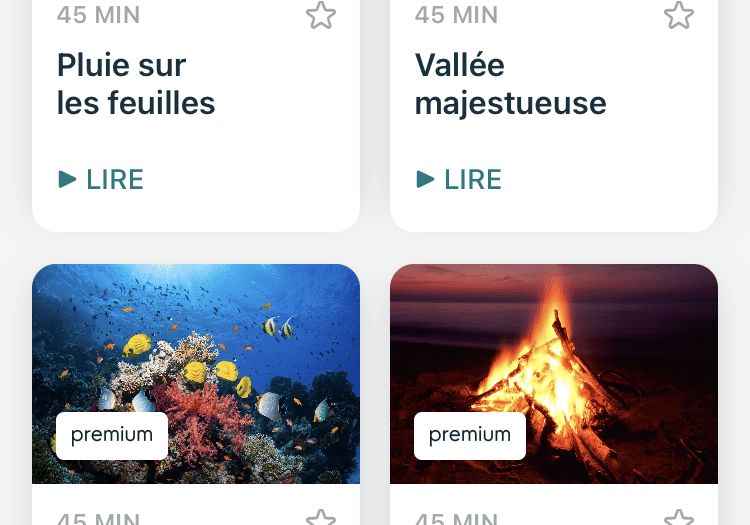The width and height of the screenshot is (750, 525).
Task: Star the Vallée majestueuse track
Action: (678, 14)
